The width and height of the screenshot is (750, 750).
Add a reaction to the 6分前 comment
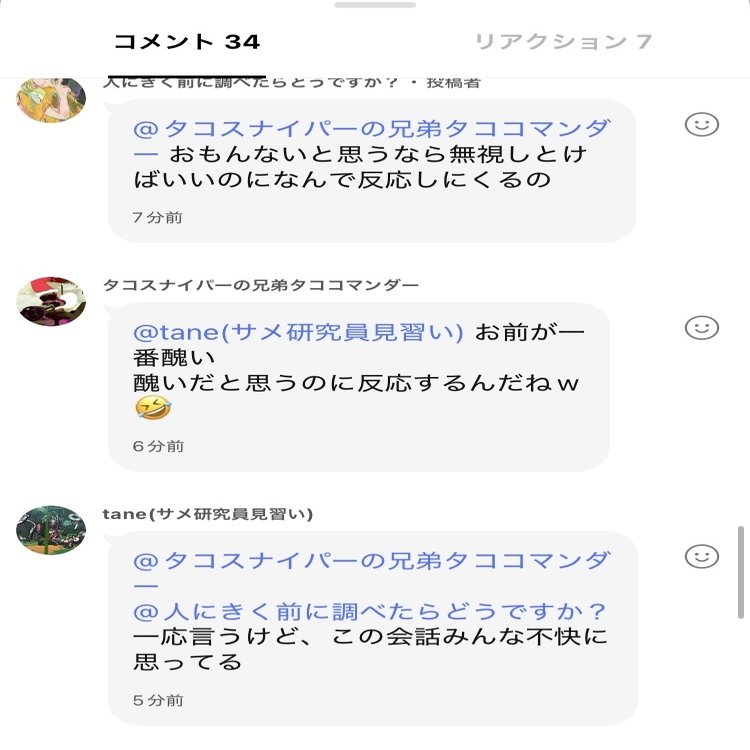[701, 328]
